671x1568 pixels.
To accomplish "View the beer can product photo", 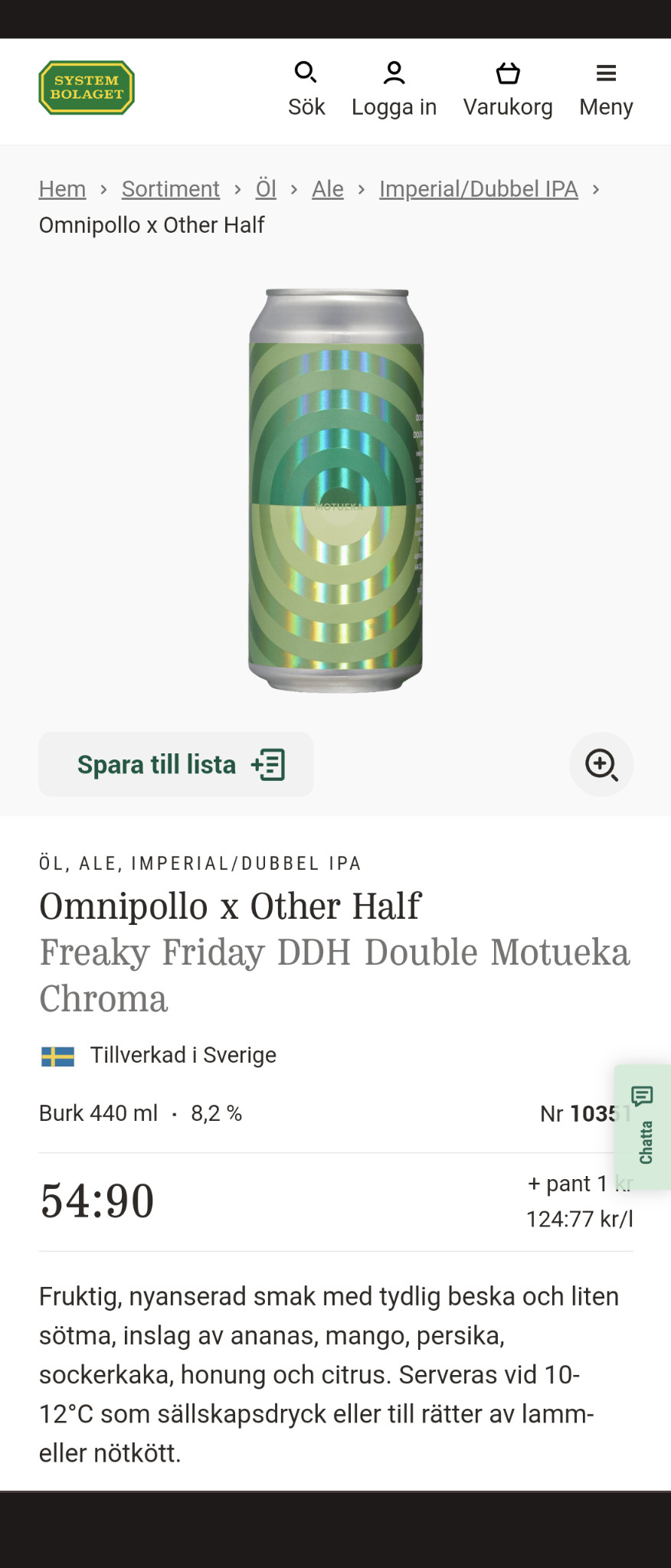I will (x=335, y=491).
